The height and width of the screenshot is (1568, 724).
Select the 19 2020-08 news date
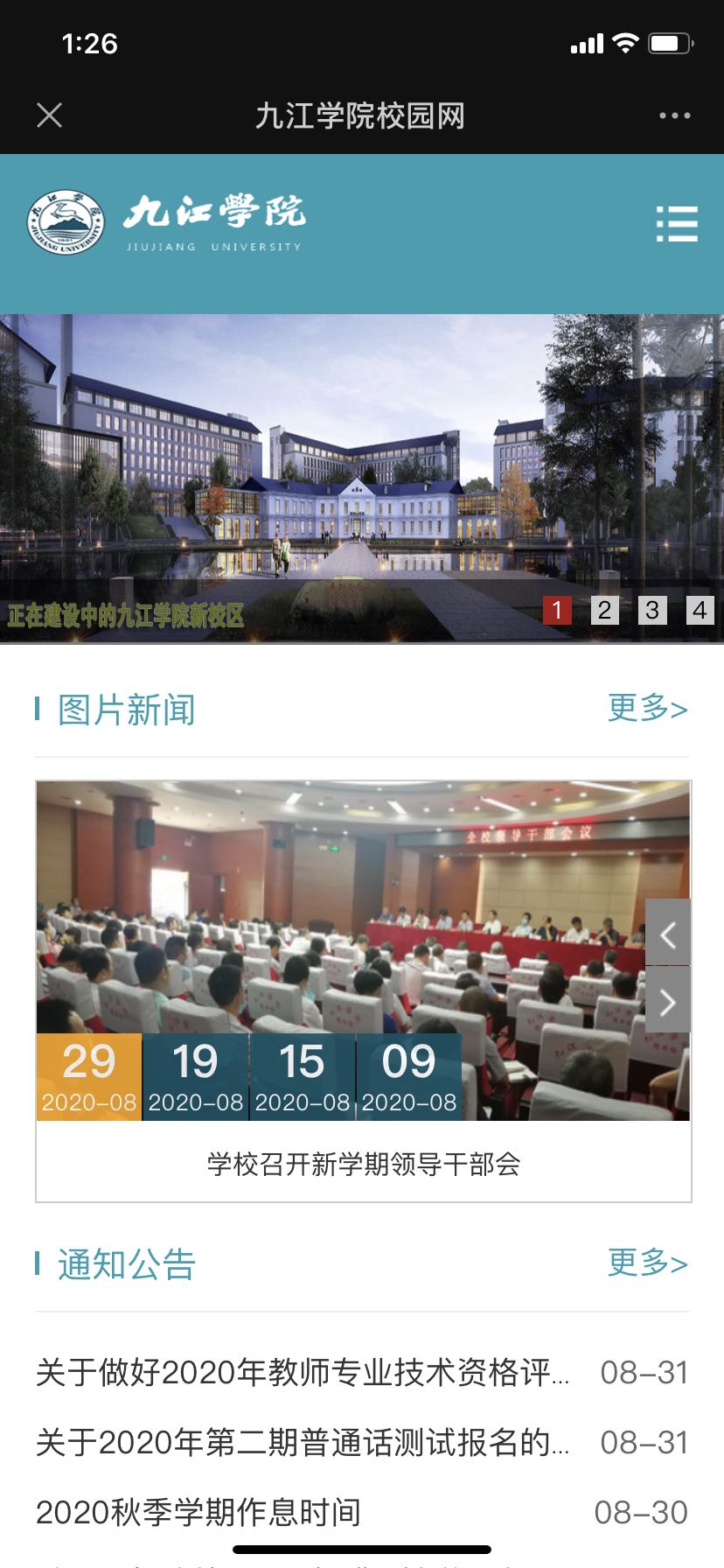(x=196, y=1077)
